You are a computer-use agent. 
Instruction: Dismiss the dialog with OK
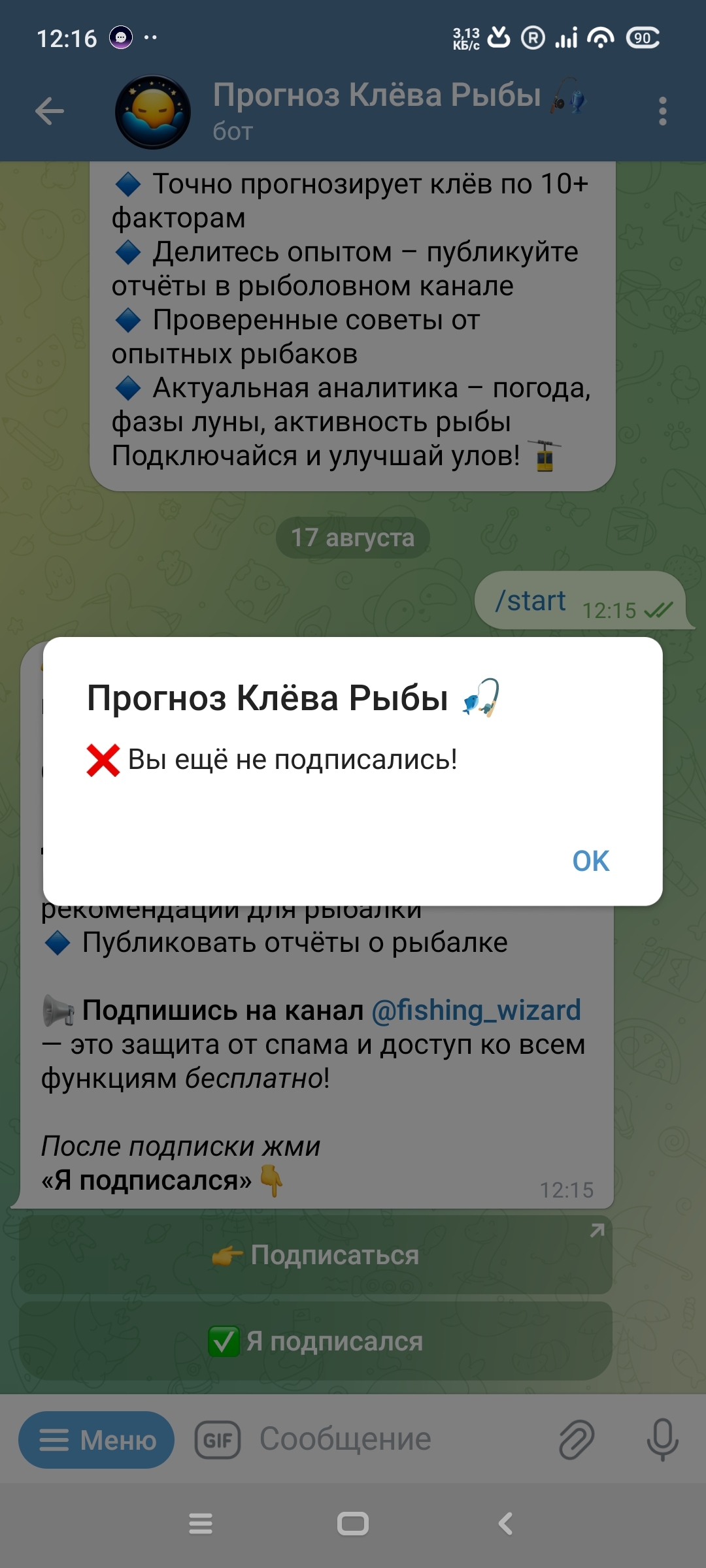pos(590,861)
